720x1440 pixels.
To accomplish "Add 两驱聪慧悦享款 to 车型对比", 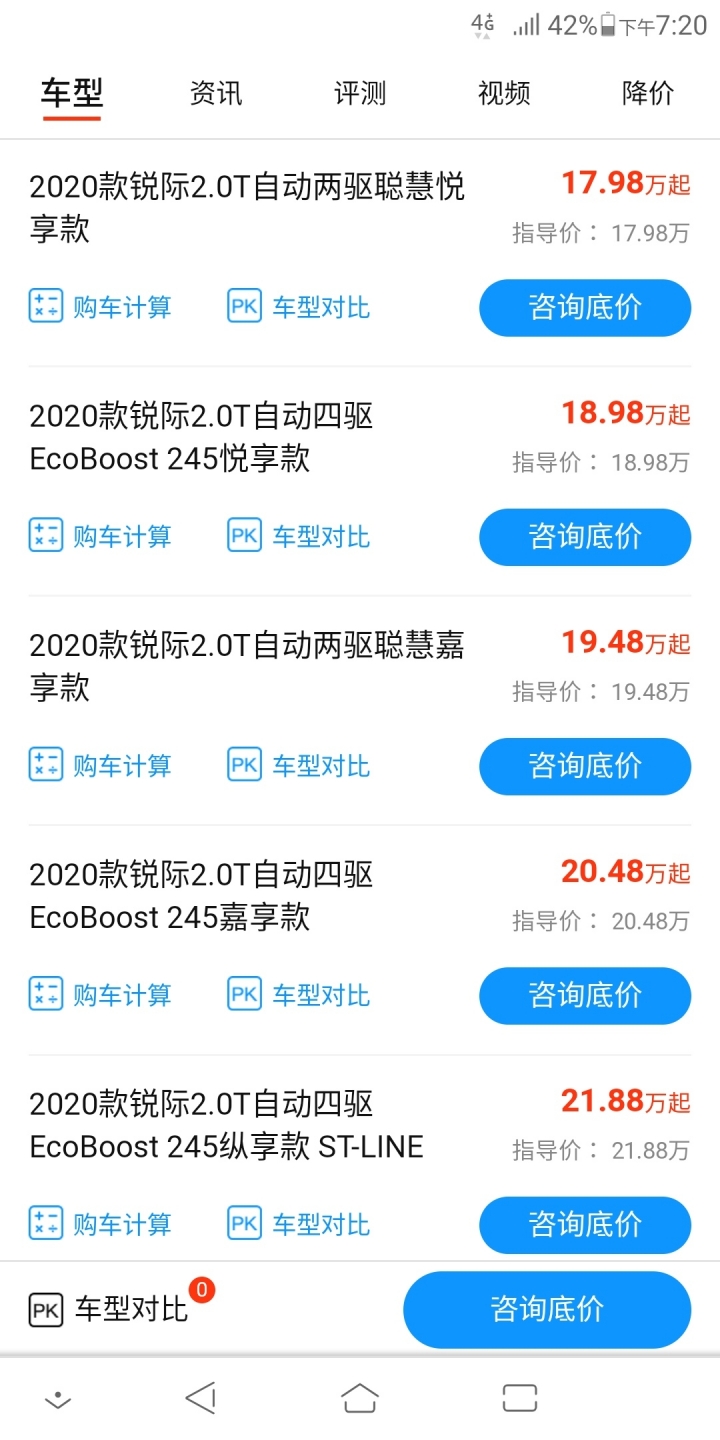I will [x=299, y=307].
